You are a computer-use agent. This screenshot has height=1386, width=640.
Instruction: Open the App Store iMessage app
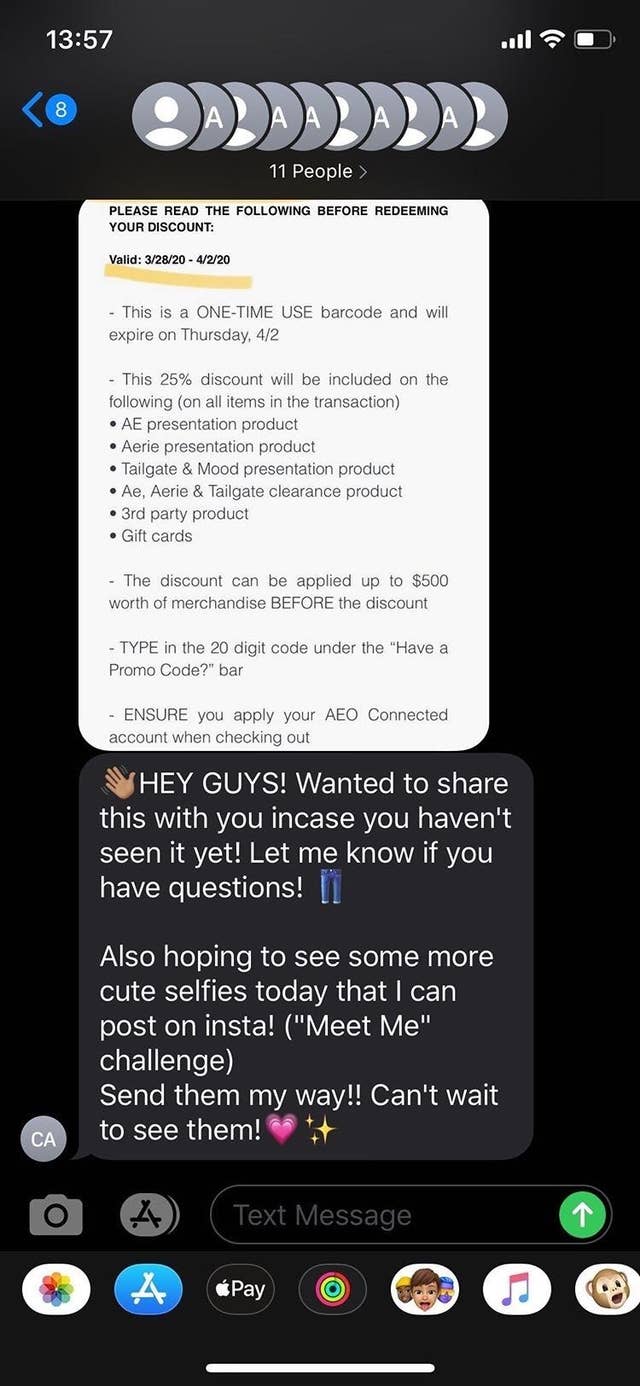tap(148, 1290)
